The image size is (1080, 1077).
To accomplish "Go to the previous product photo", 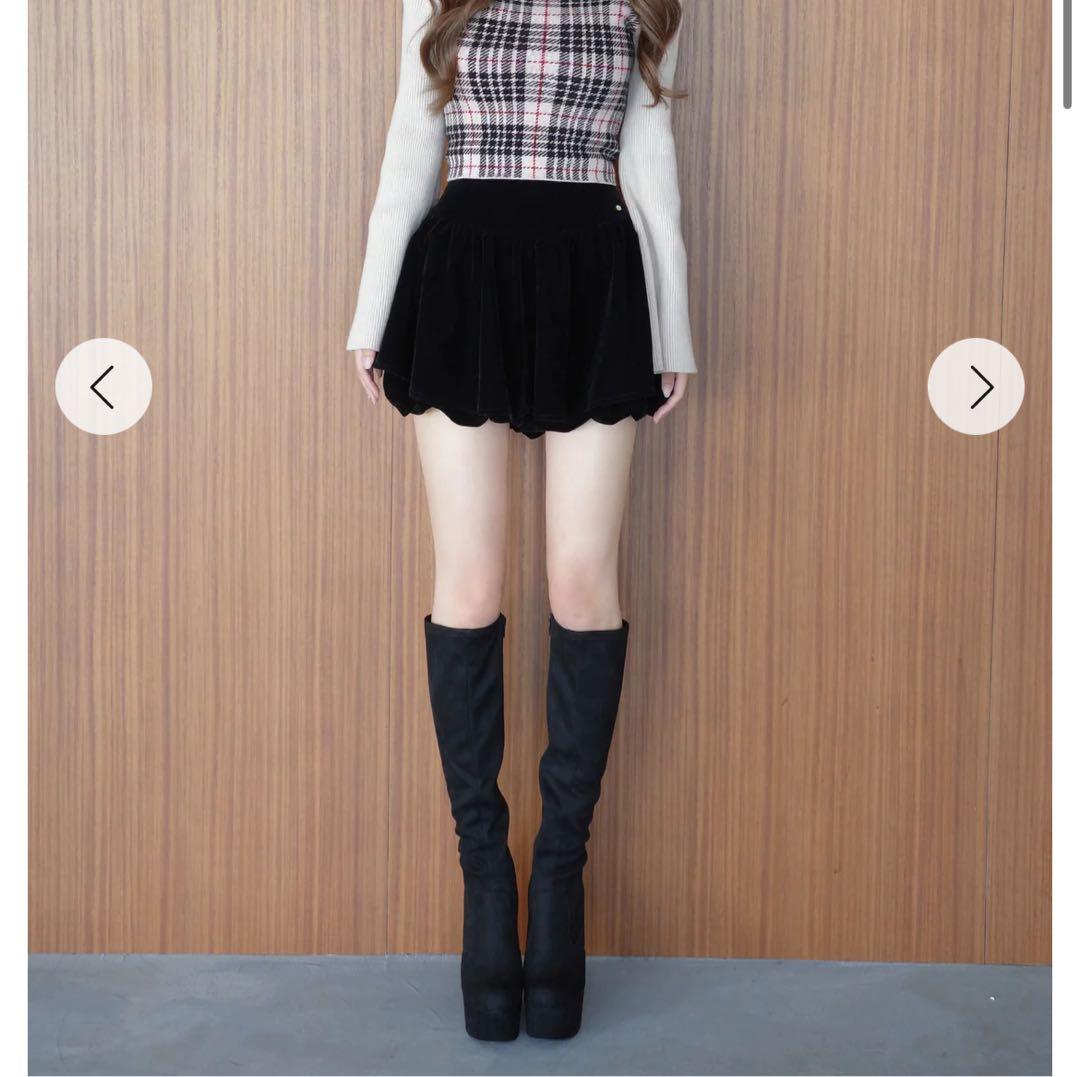I will 103,386.
